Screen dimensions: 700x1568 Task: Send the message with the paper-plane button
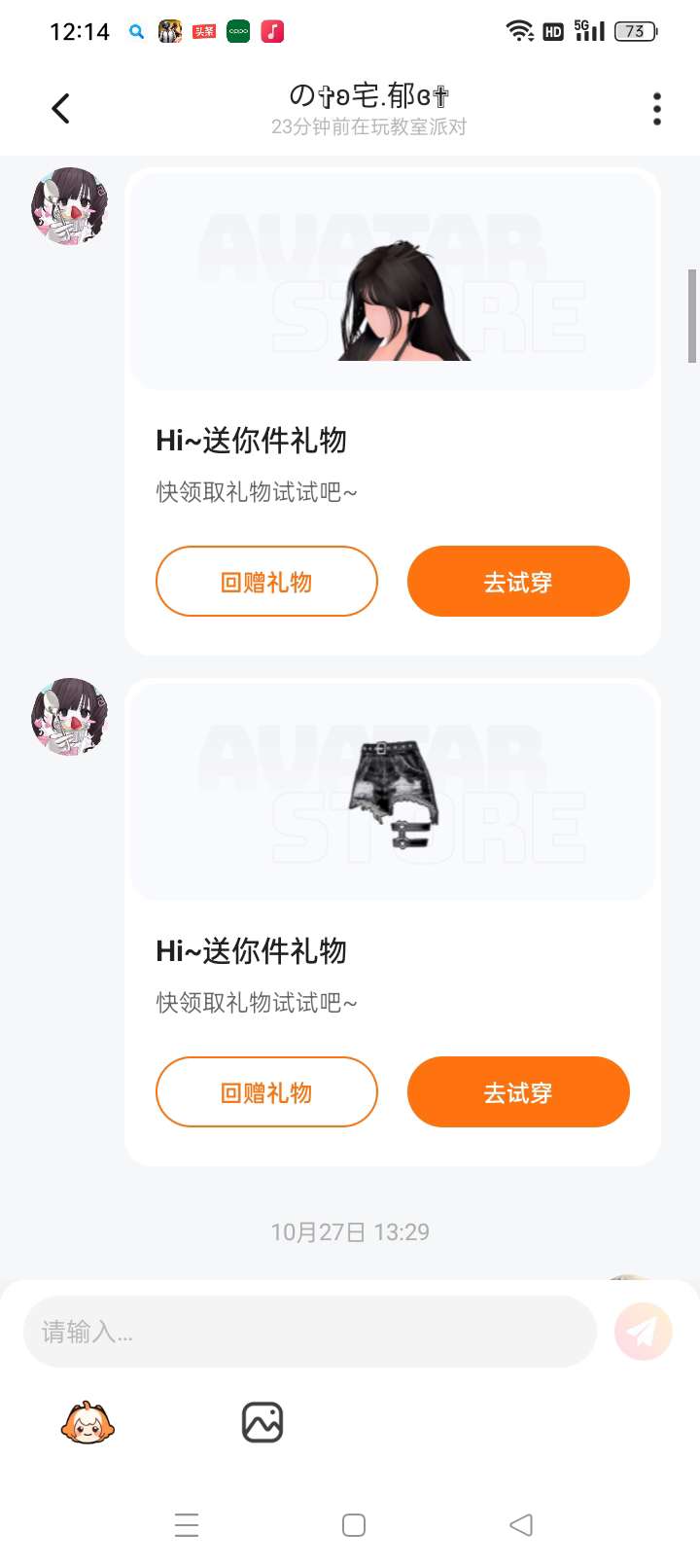643,1332
